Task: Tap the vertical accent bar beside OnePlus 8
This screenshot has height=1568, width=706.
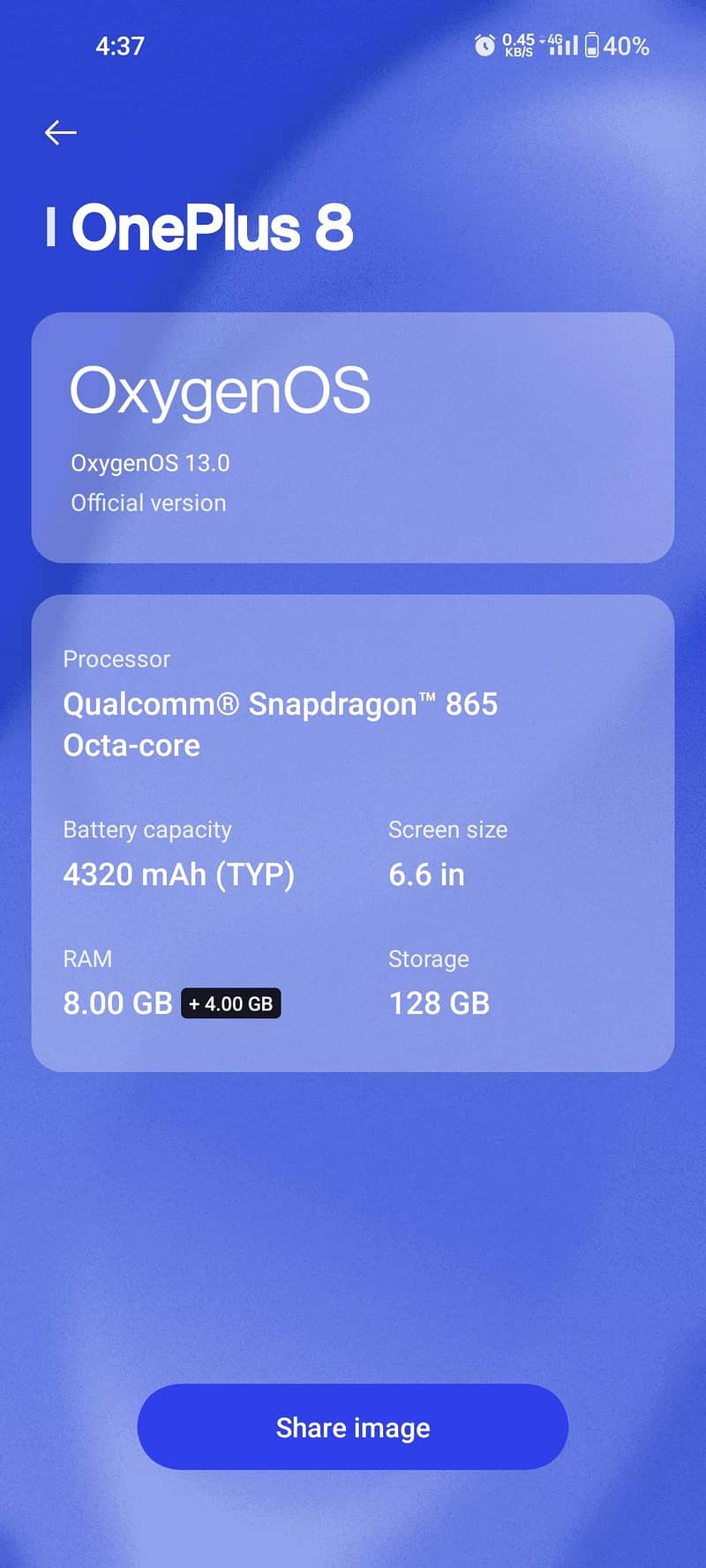Action: coord(53,228)
